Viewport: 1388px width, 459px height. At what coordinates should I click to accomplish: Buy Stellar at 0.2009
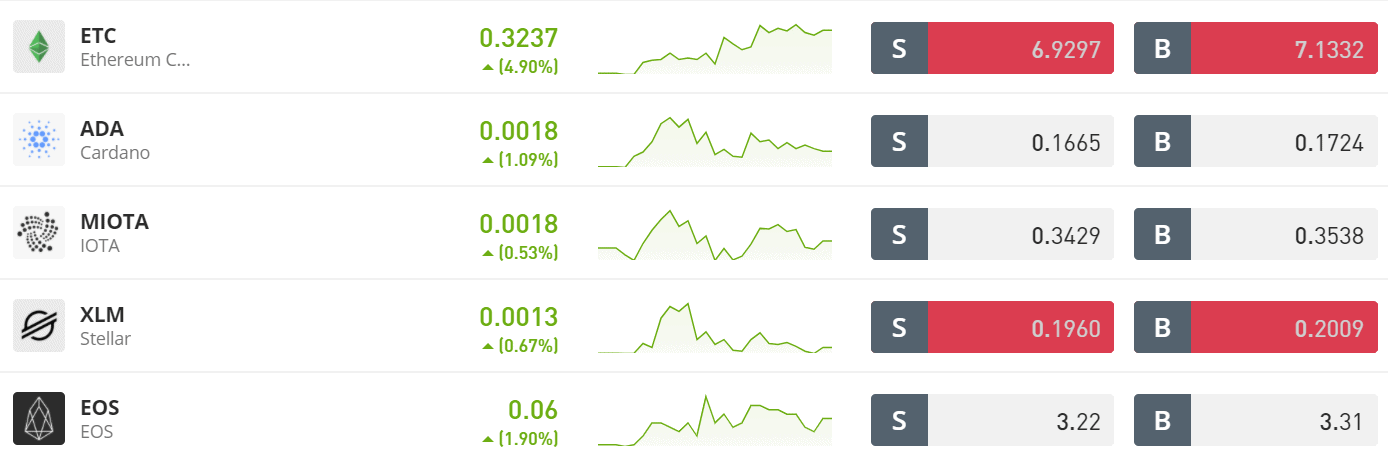[x=1254, y=327]
